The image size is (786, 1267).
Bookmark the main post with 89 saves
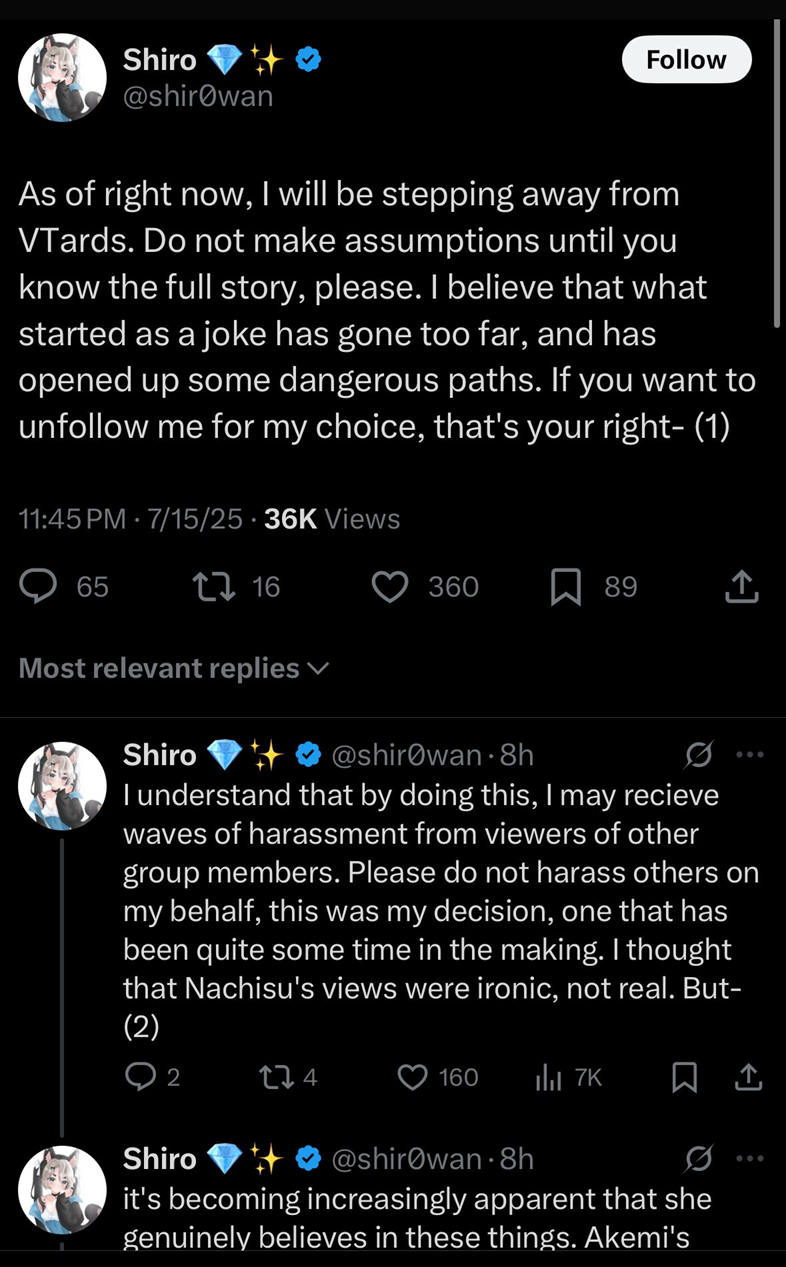click(565, 587)
